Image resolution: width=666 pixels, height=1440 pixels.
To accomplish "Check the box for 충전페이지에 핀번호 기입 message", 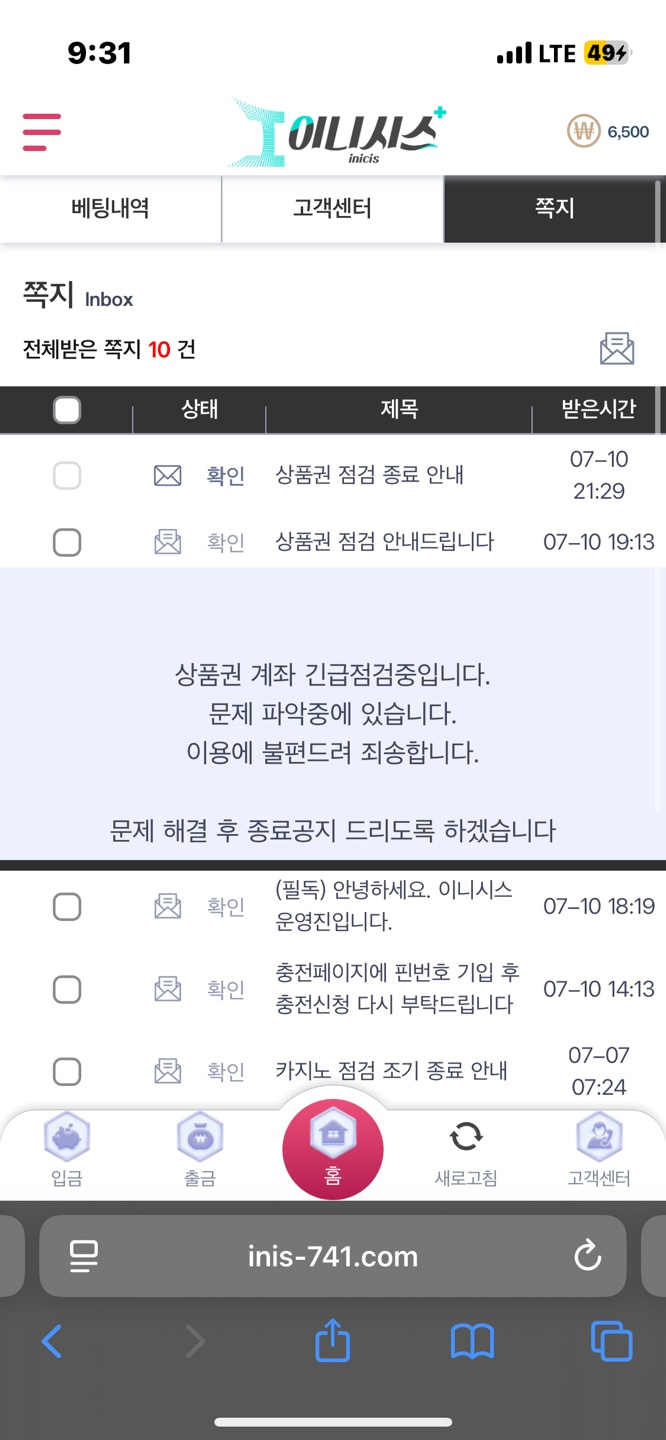I will [67, 989].
